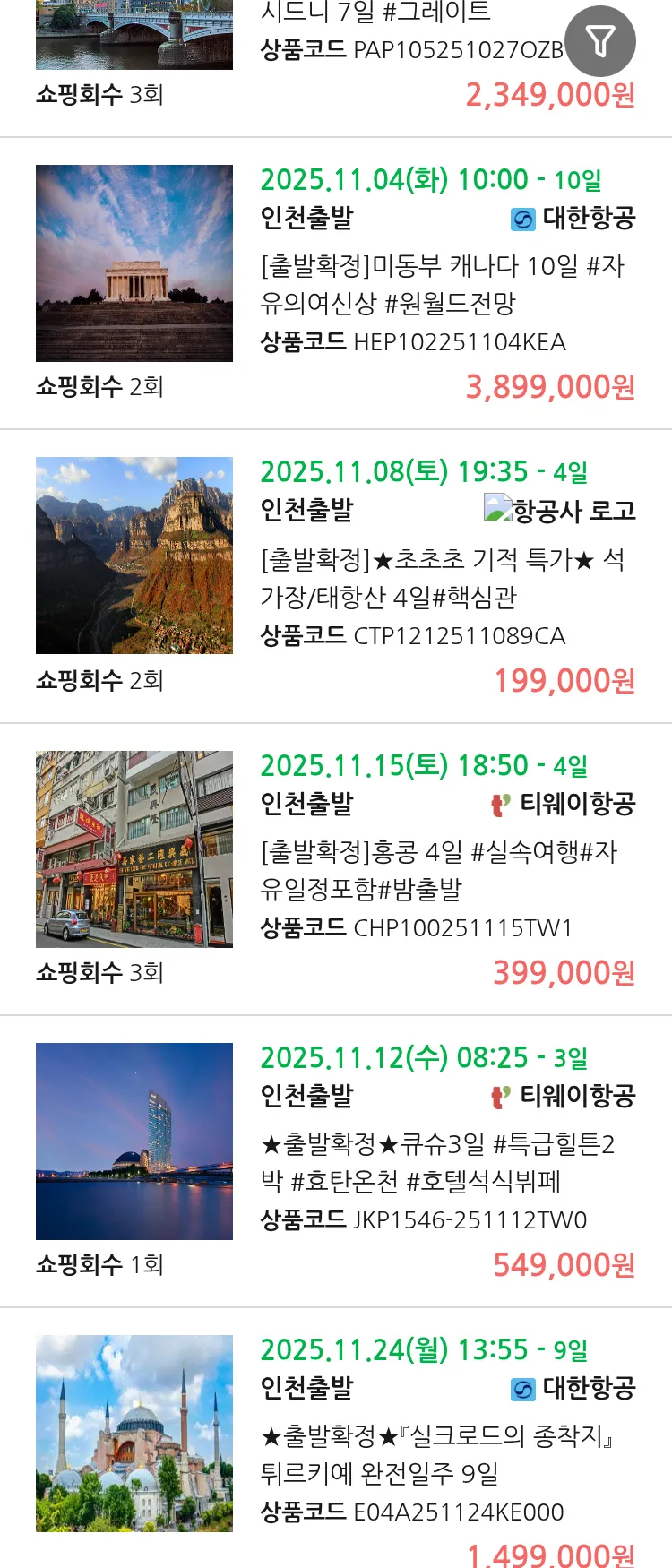Select the Taihang Mountain 4-day package
Screen dimensions: 672x1568
tap(442, 578)
